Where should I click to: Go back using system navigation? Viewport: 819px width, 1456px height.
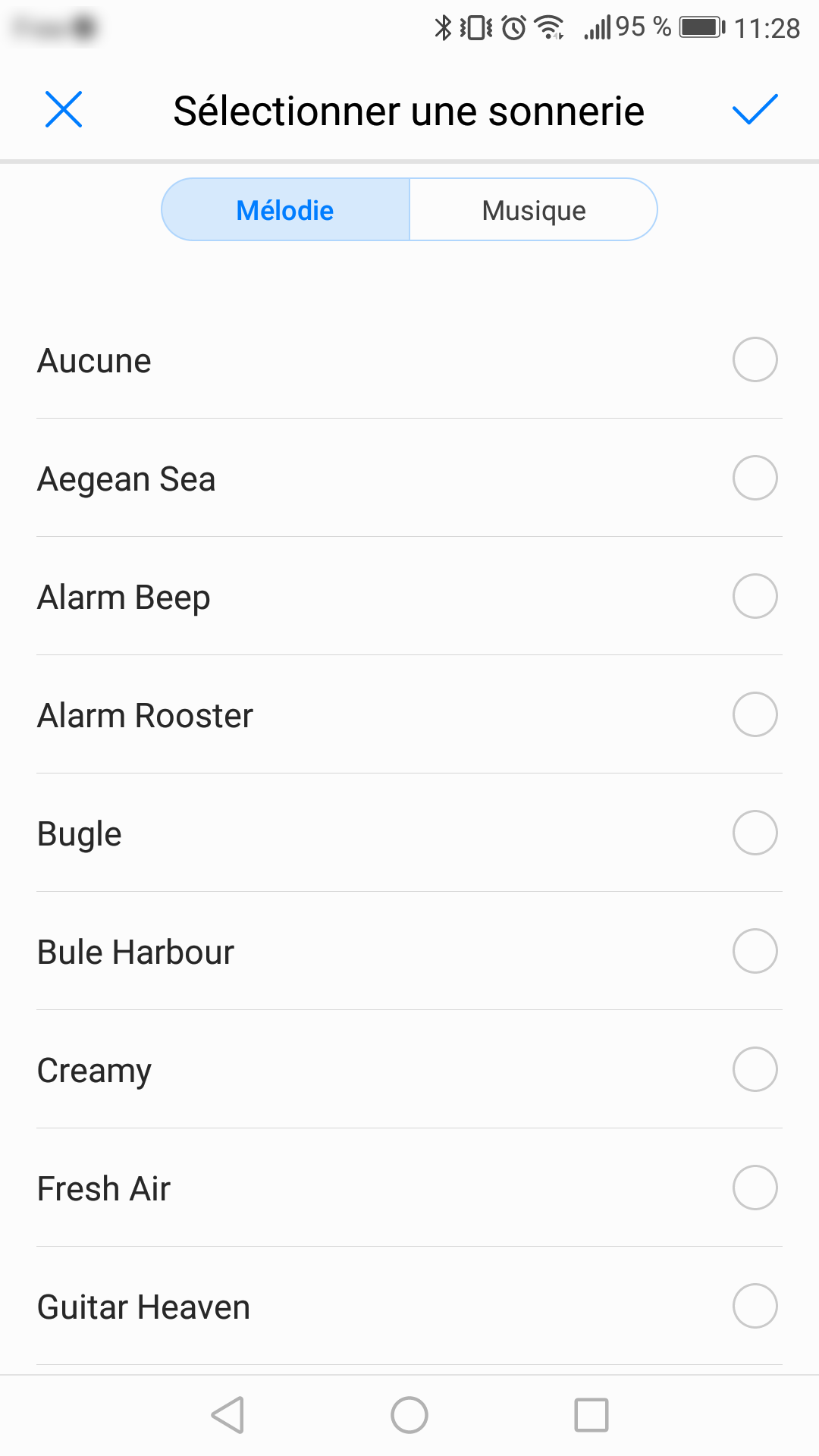[x=227, y=1415]
